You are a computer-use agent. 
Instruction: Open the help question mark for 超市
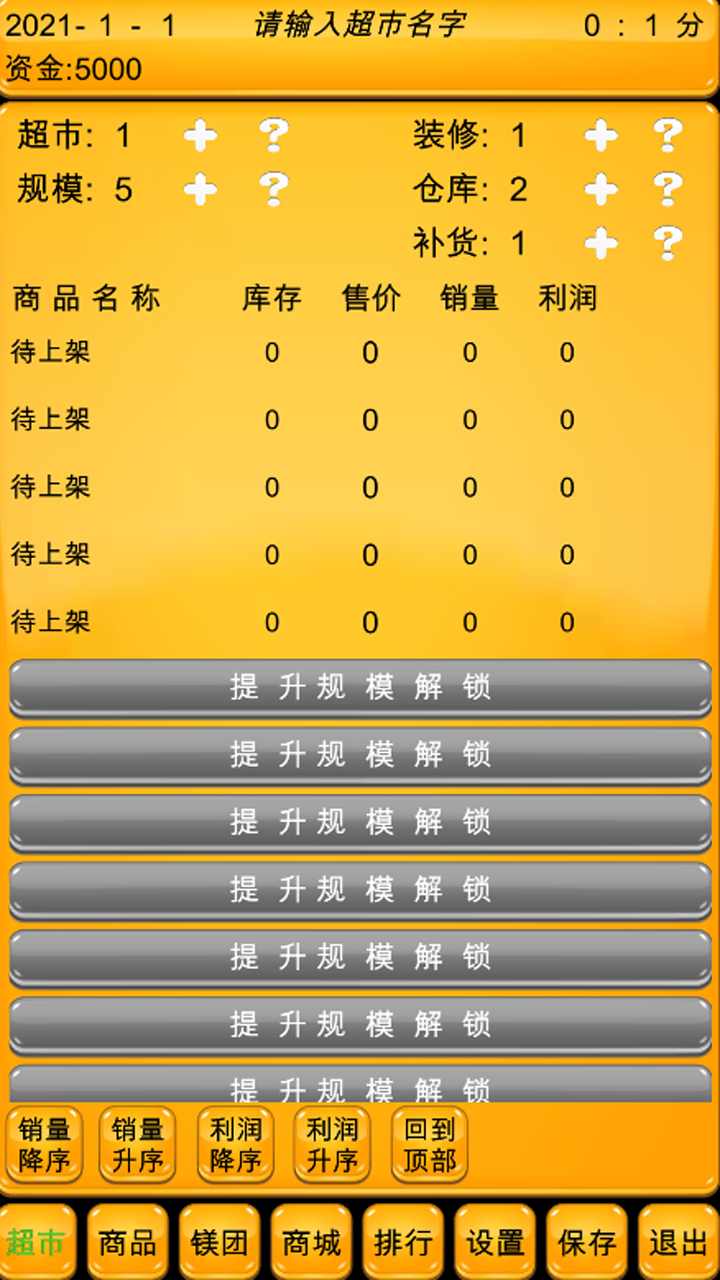tap(272, 135)
